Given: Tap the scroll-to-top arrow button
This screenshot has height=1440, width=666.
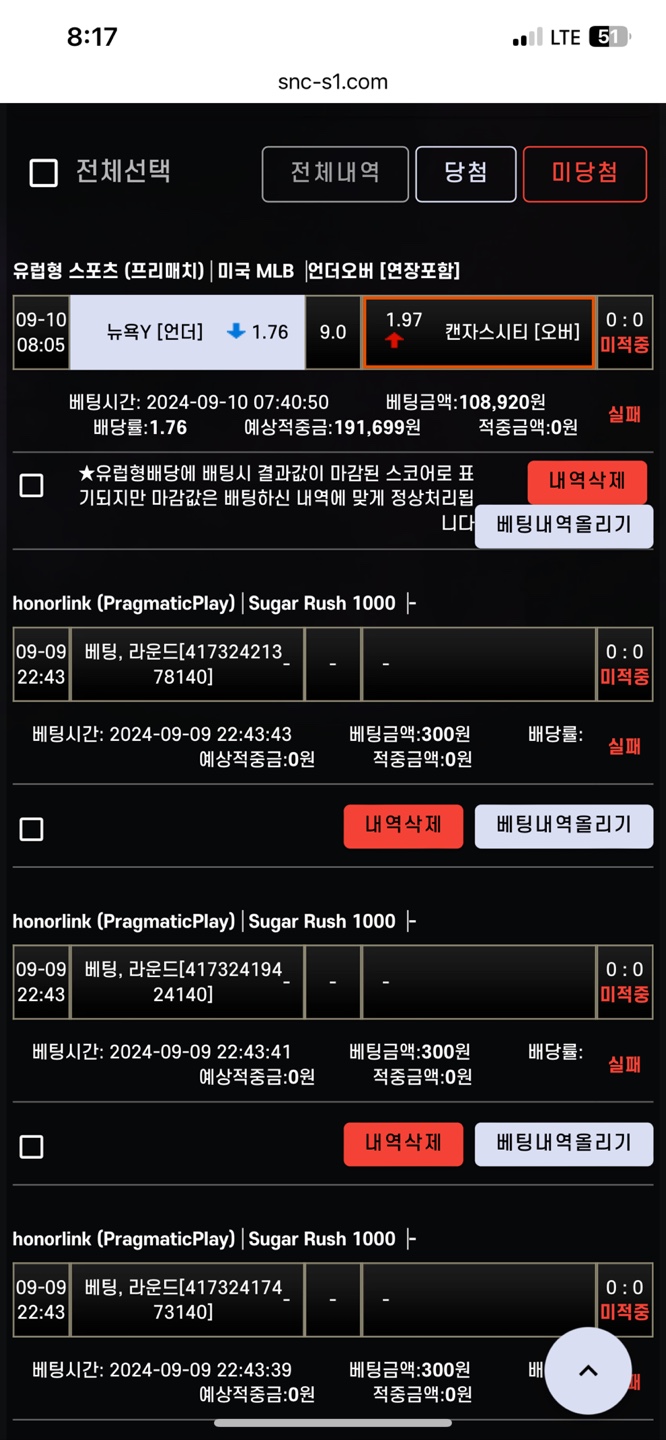Looking at the screenshot, I should coord(588,1371).
